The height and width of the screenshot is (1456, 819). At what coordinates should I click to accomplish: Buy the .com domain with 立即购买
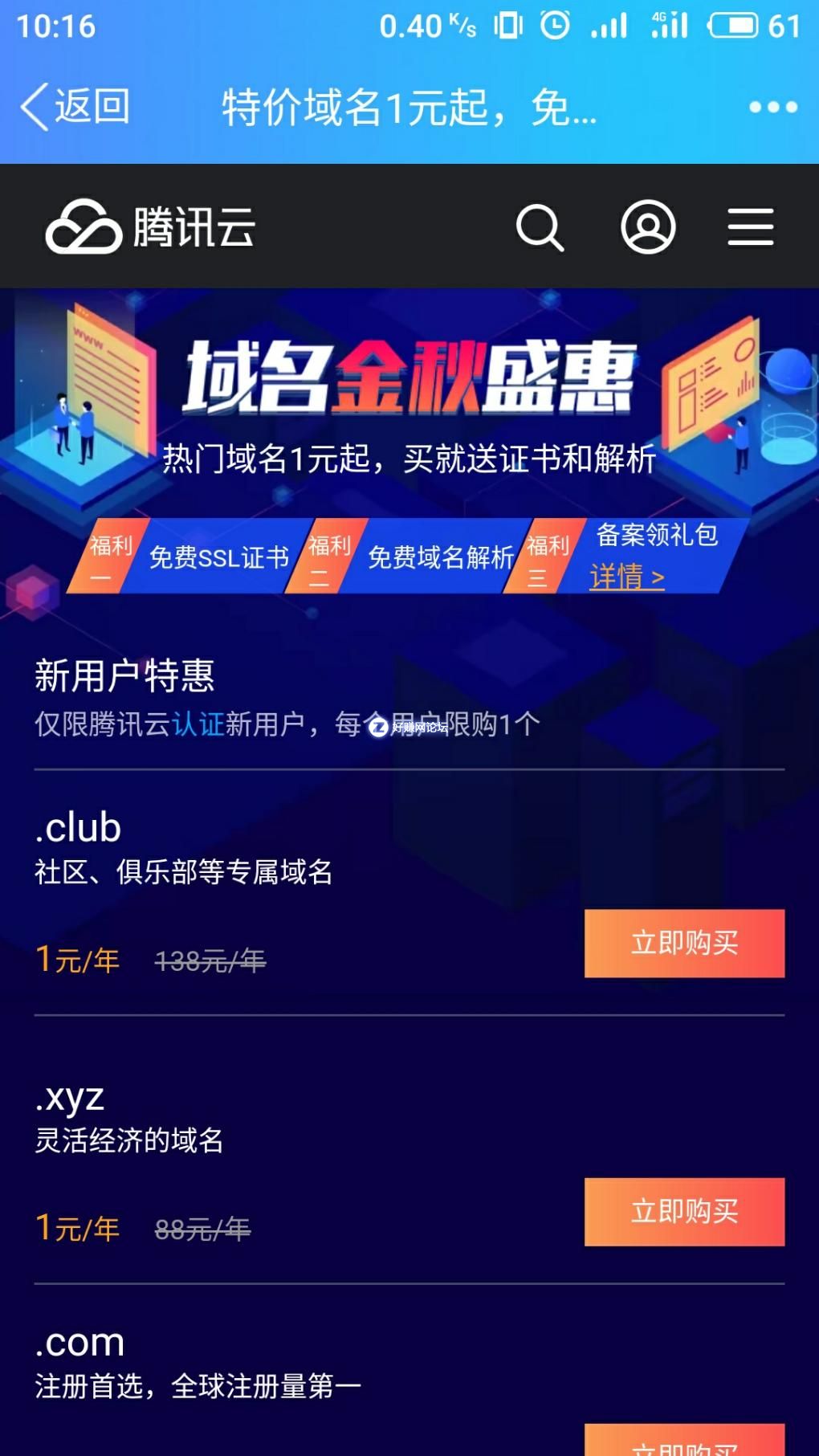pos(684,1442)
